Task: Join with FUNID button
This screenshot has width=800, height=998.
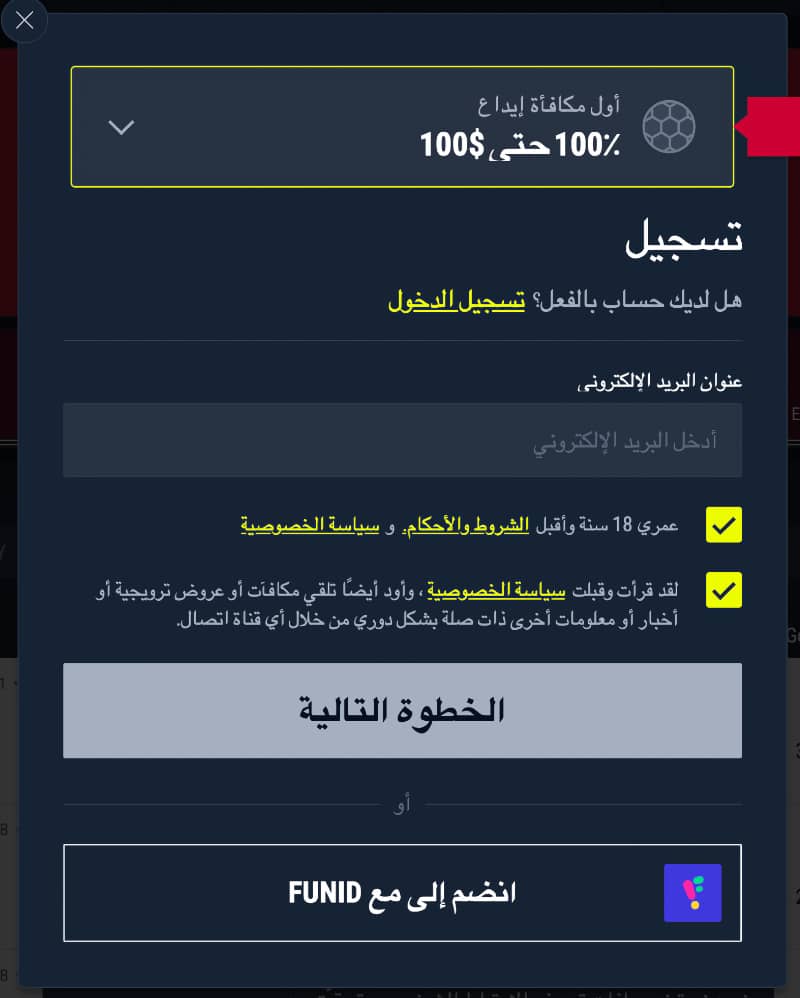Action: 402,893
